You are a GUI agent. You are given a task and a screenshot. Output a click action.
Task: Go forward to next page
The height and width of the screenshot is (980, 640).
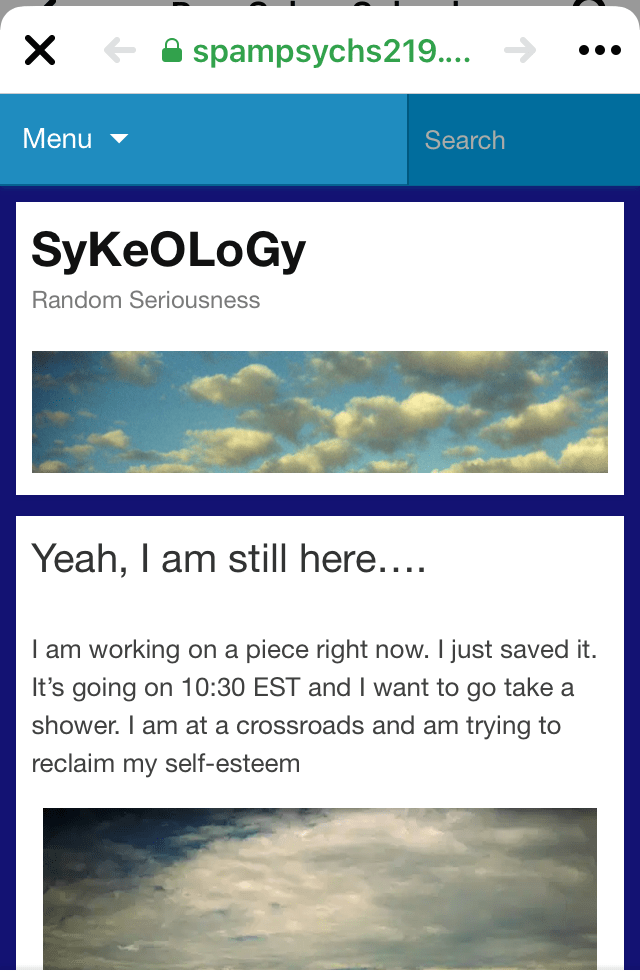[520, 50]
